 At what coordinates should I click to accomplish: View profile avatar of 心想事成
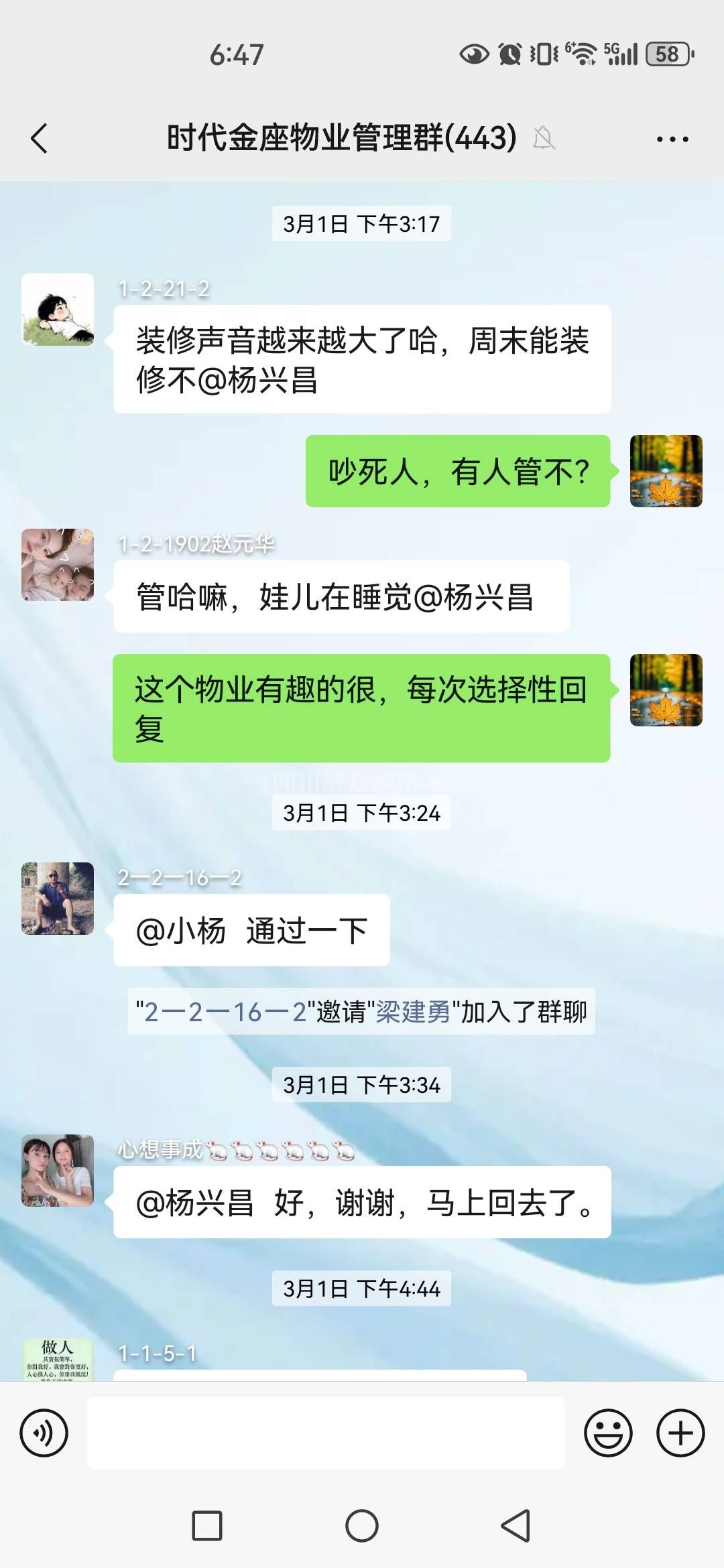tap(58, 1171)
